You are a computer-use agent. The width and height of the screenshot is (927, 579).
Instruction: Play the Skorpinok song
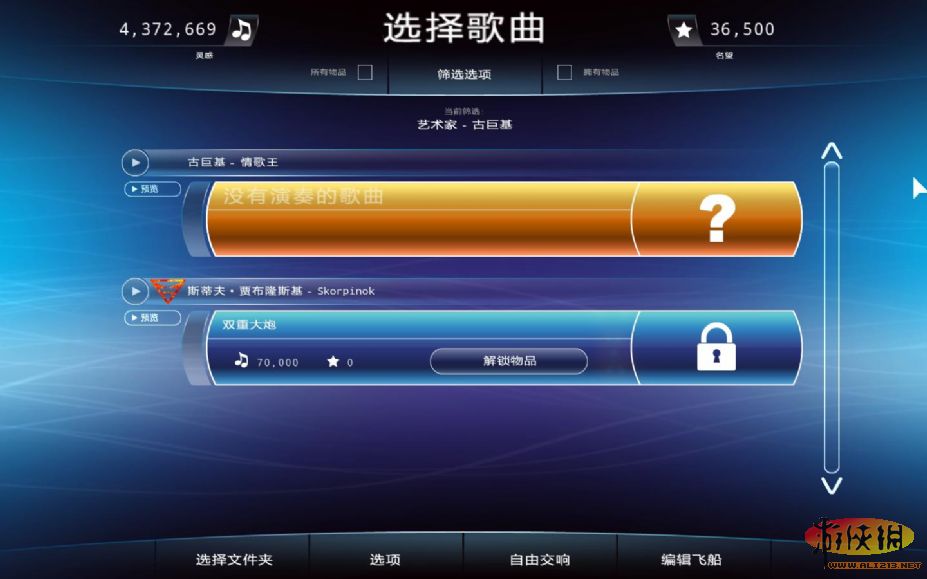point(135,291)
